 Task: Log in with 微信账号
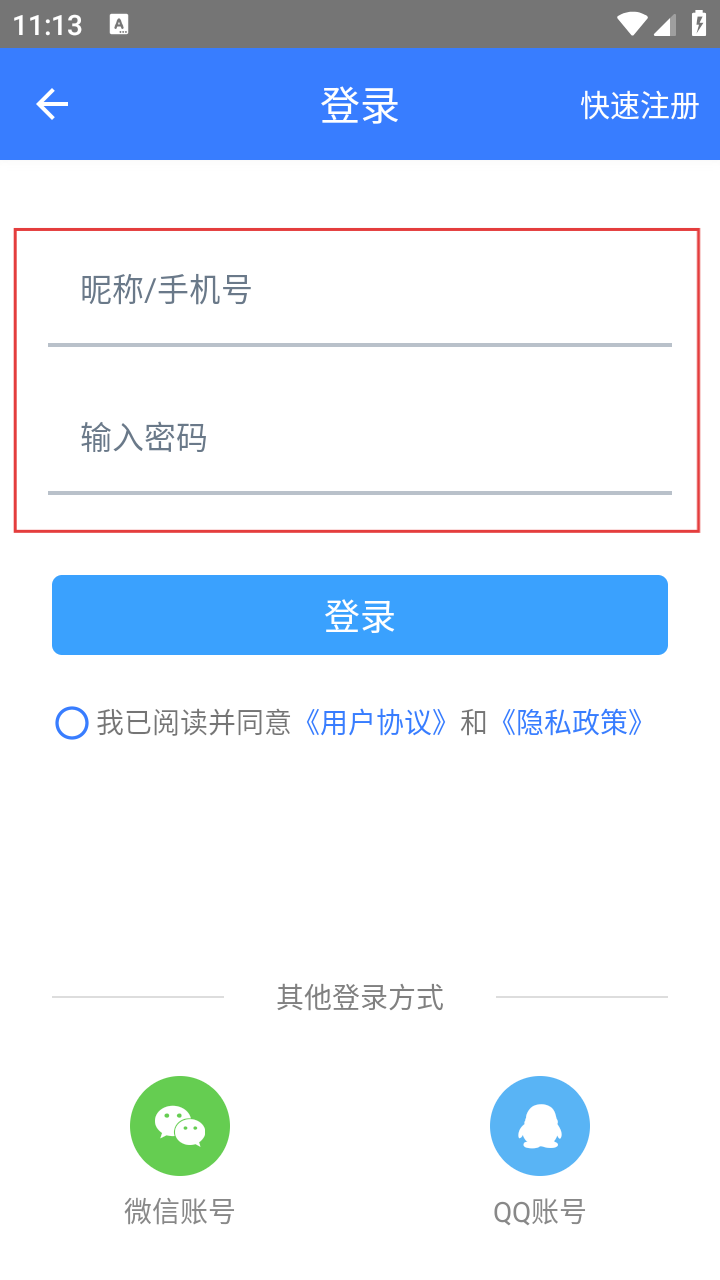click(x=180, y=1126)
